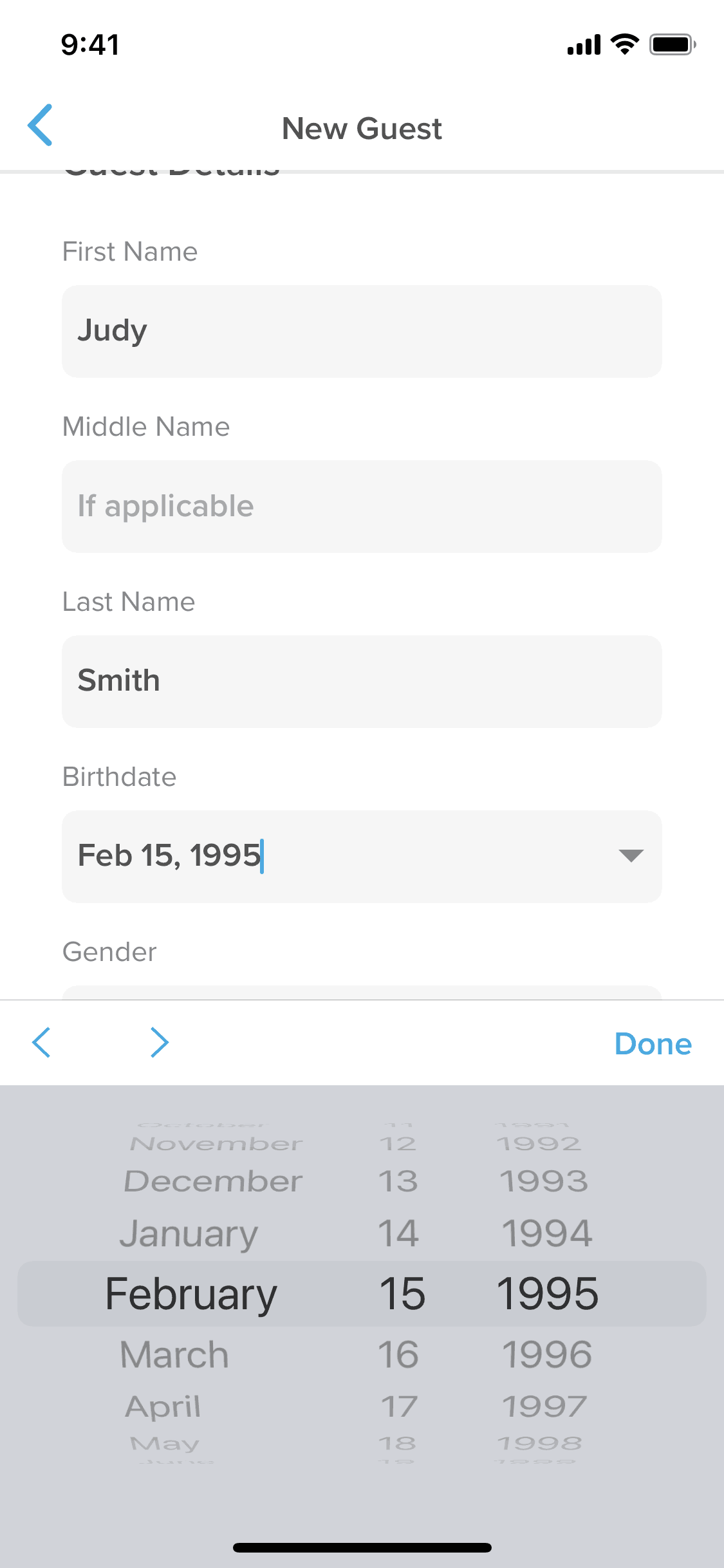Tap Done to close the date picker
The width and height of the screenshot is (724, 1568).
pos(653,1043)
